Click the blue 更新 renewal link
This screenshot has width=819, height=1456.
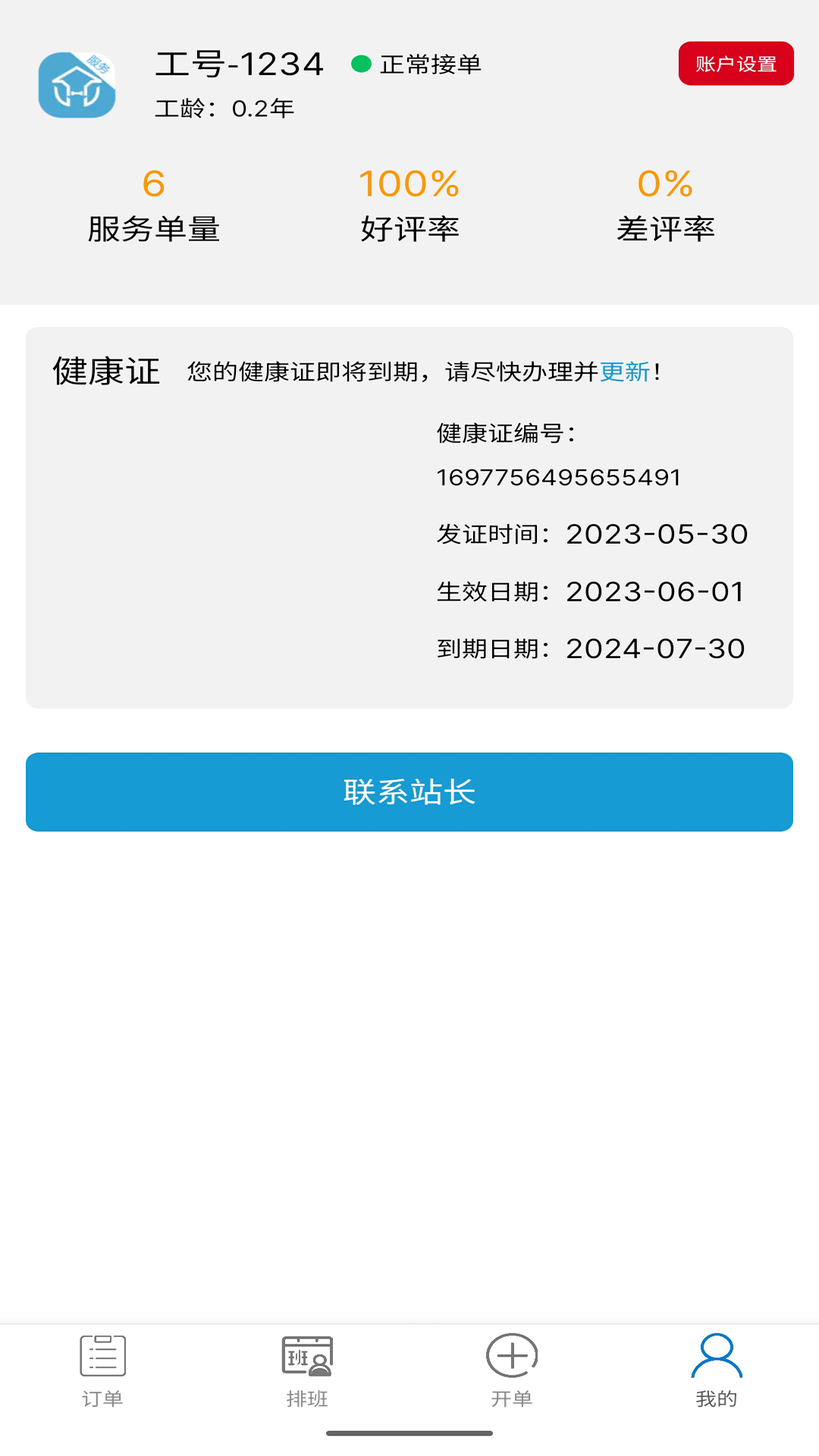[623, 371]
